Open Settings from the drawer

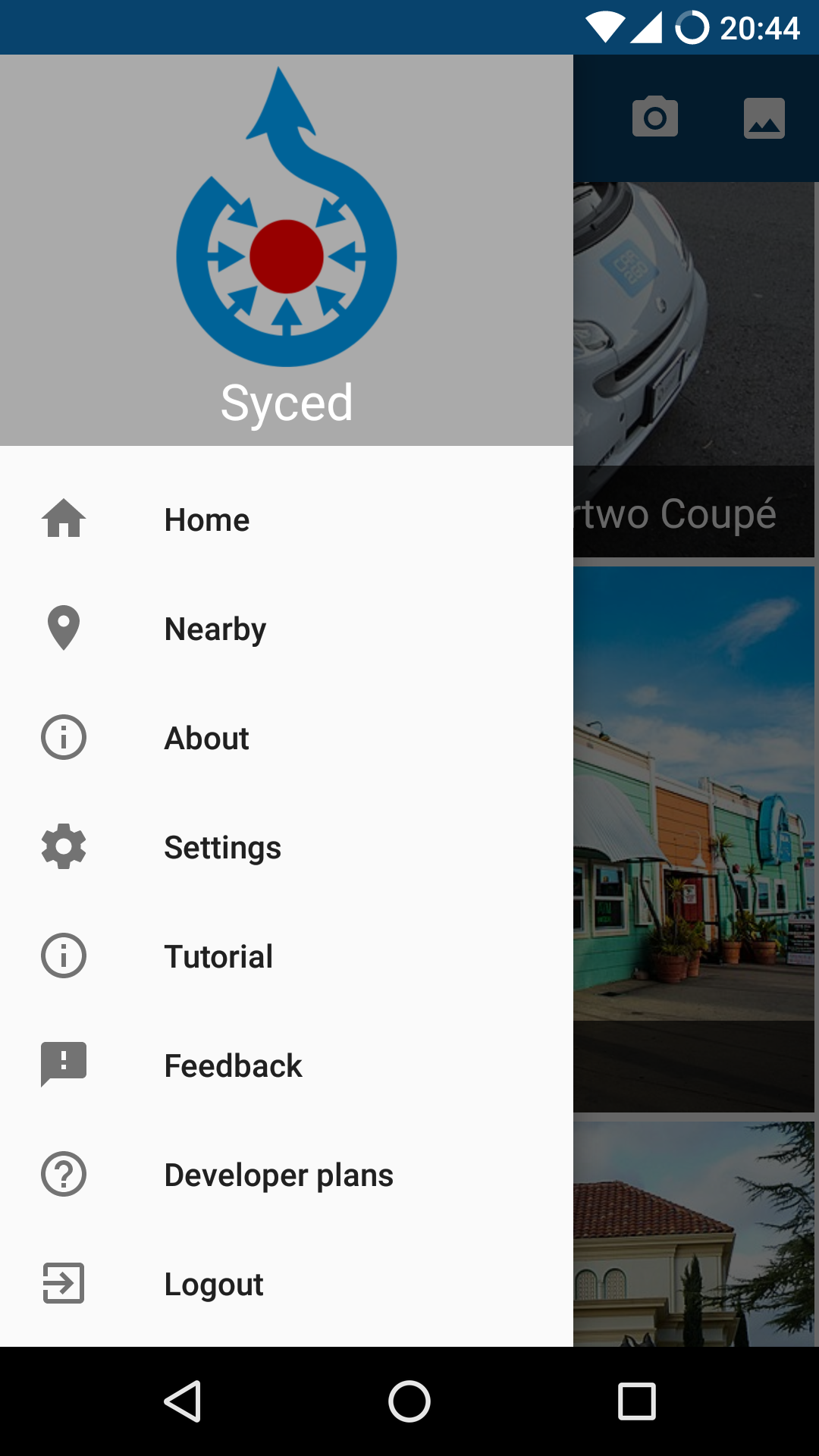[222, 848]
